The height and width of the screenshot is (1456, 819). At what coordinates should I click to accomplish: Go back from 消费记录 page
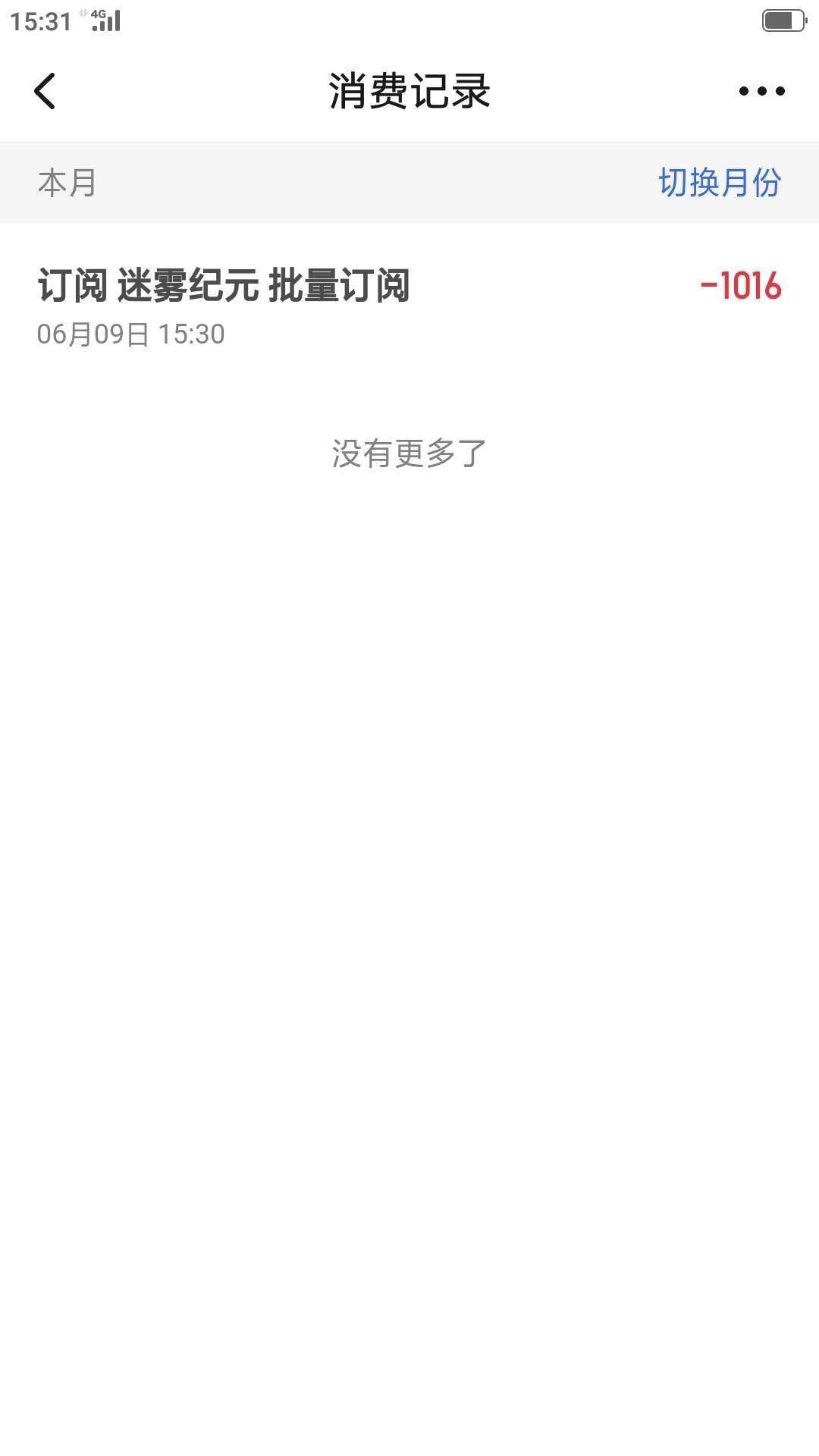pos(45,92)
